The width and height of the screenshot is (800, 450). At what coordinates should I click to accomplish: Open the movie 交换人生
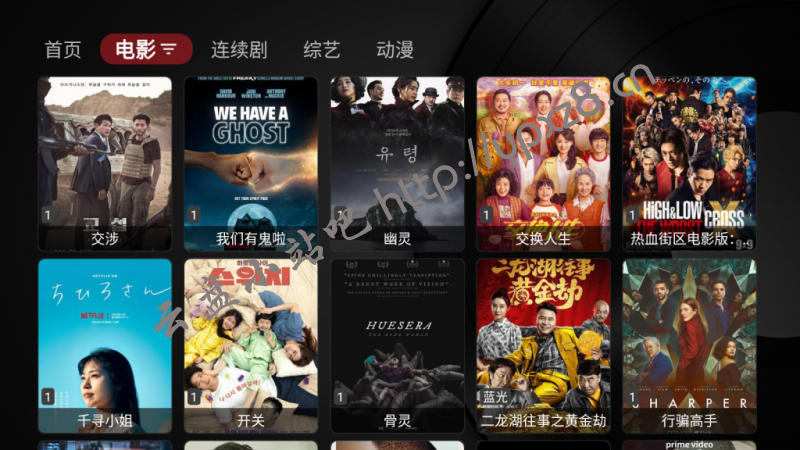coord(544,163)
